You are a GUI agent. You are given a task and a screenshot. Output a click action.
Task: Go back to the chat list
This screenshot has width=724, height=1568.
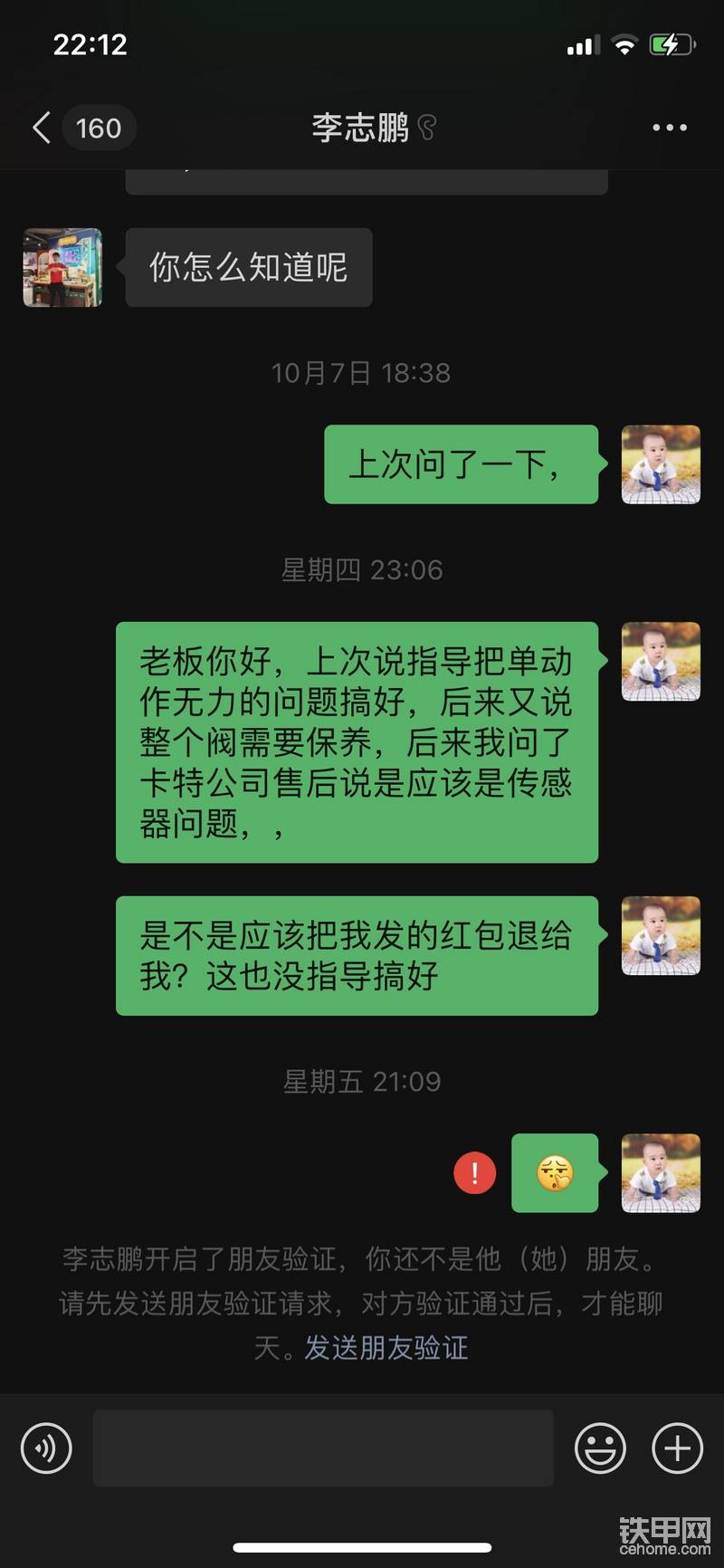42,128
